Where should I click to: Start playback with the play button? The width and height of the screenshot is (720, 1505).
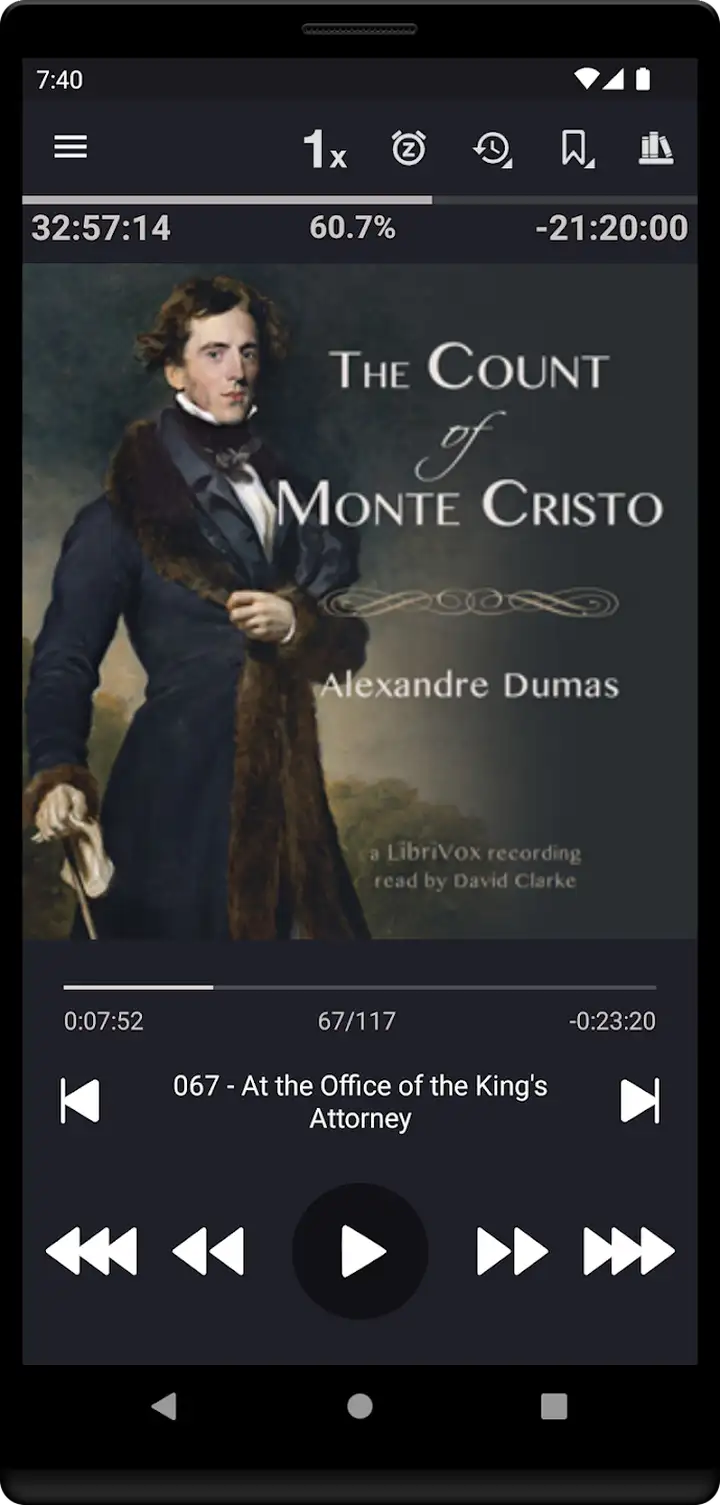coord(360,1251)
